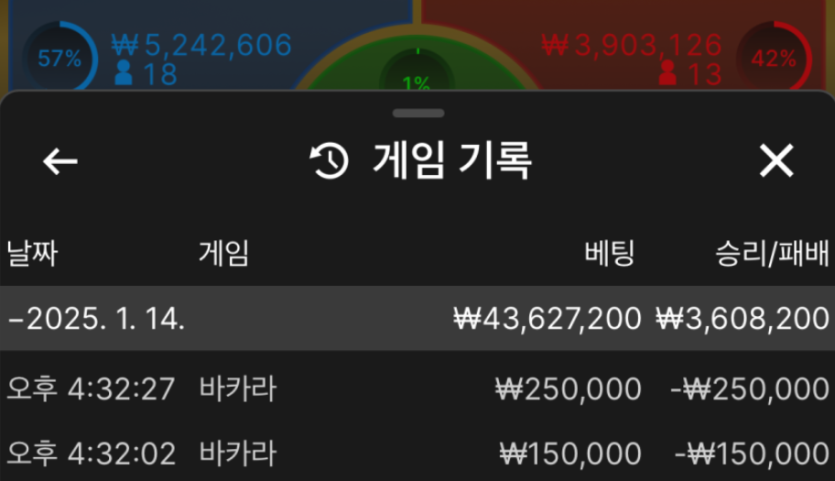Tap the sheet's drag handle

[418, 113]
